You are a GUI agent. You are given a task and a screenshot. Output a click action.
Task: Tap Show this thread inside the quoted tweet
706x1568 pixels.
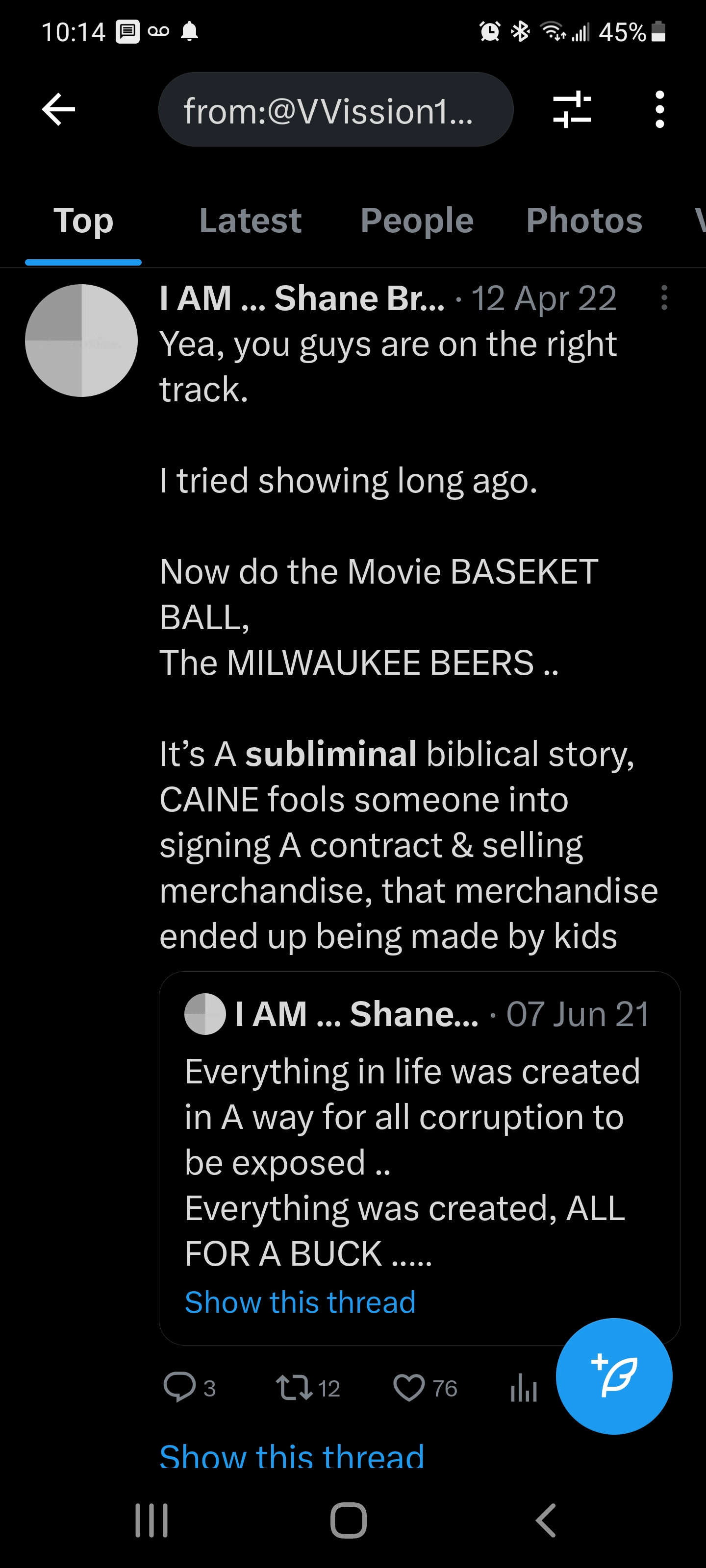coord(300,1302)
